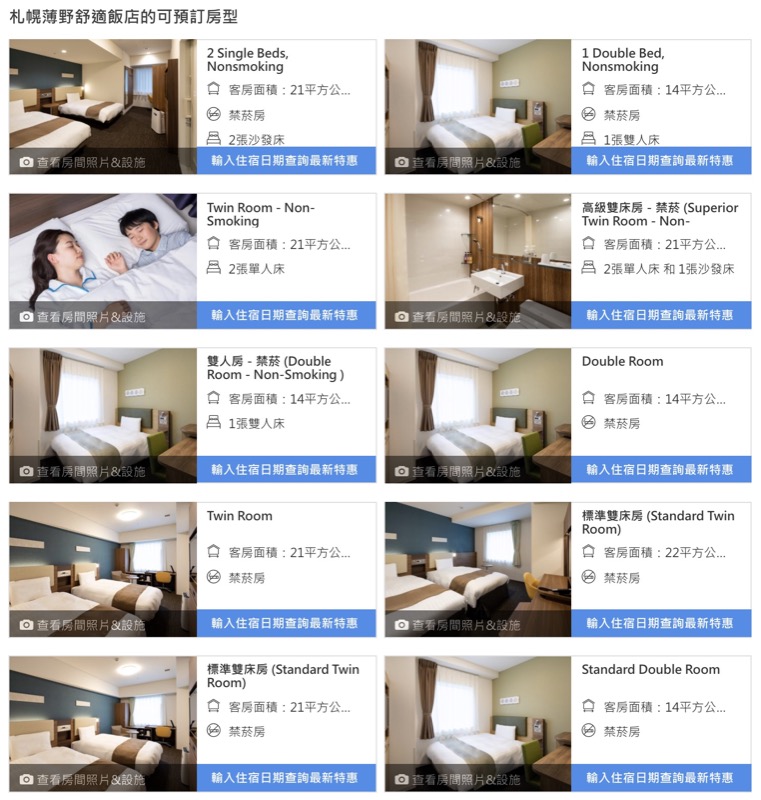Viewport: 761px width, 800px height.
Task: Check deals for Twin Room - Non-Smoking
Action: click(x=285, y=315)
